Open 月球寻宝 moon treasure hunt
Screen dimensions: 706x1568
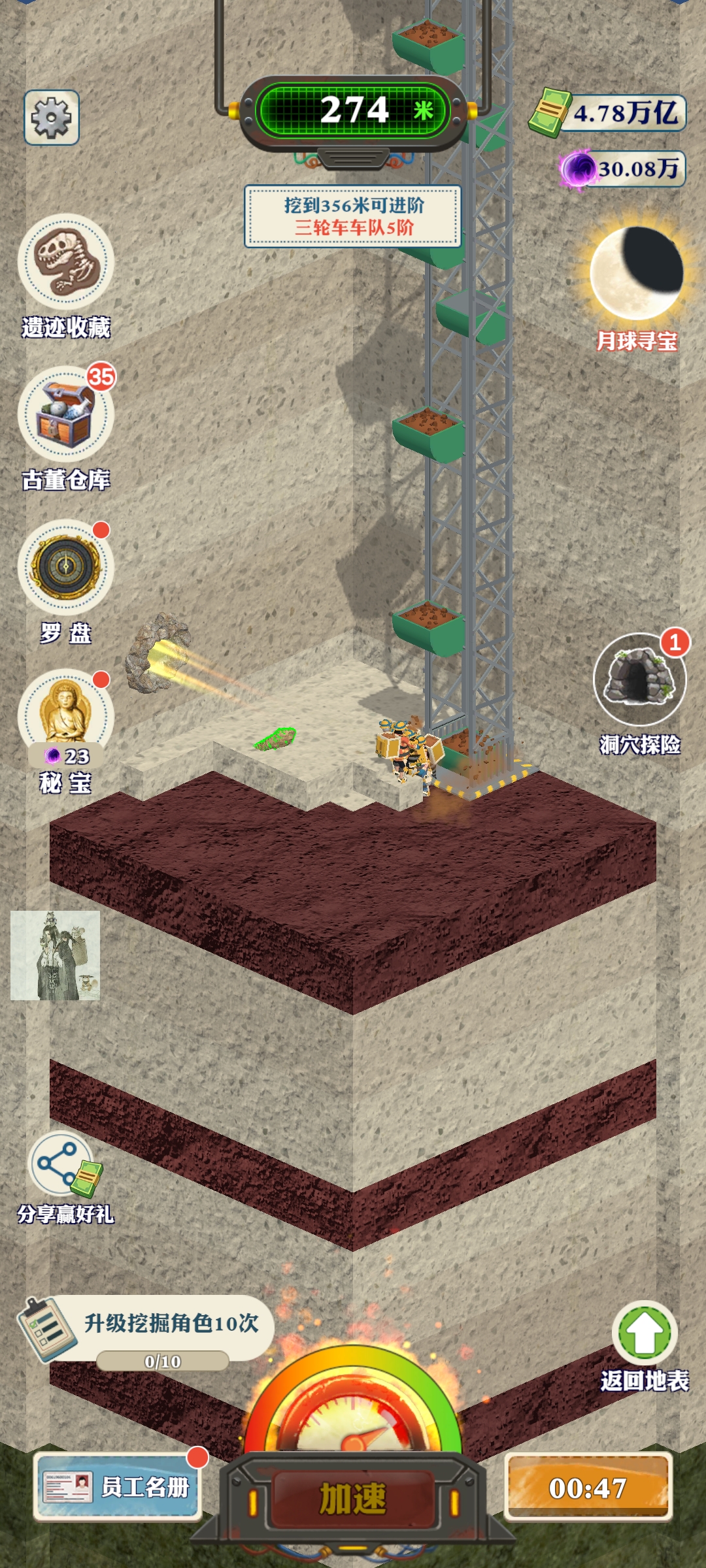[x=636, y=274]
